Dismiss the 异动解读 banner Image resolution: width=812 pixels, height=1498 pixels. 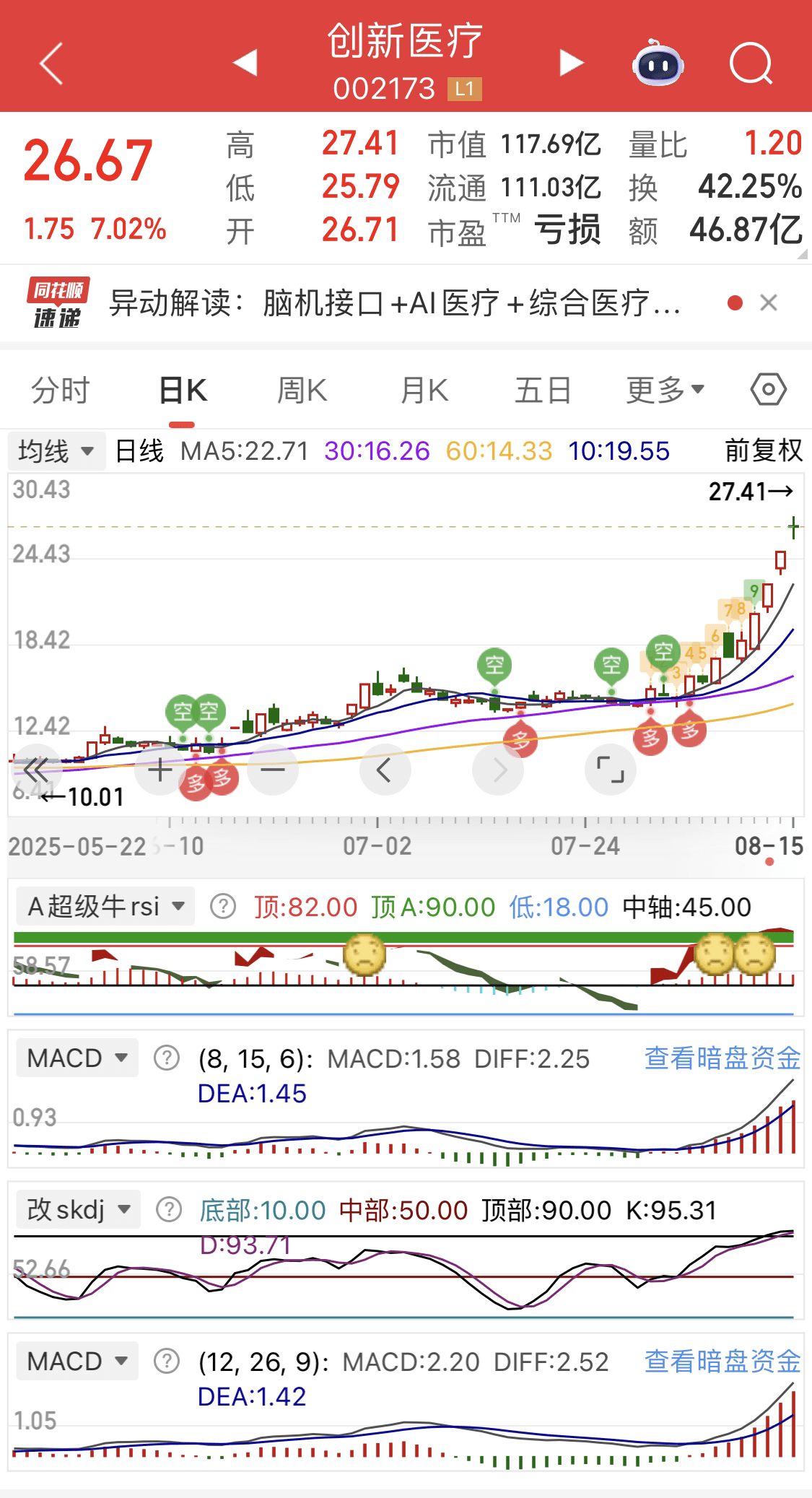click(769, 302)
